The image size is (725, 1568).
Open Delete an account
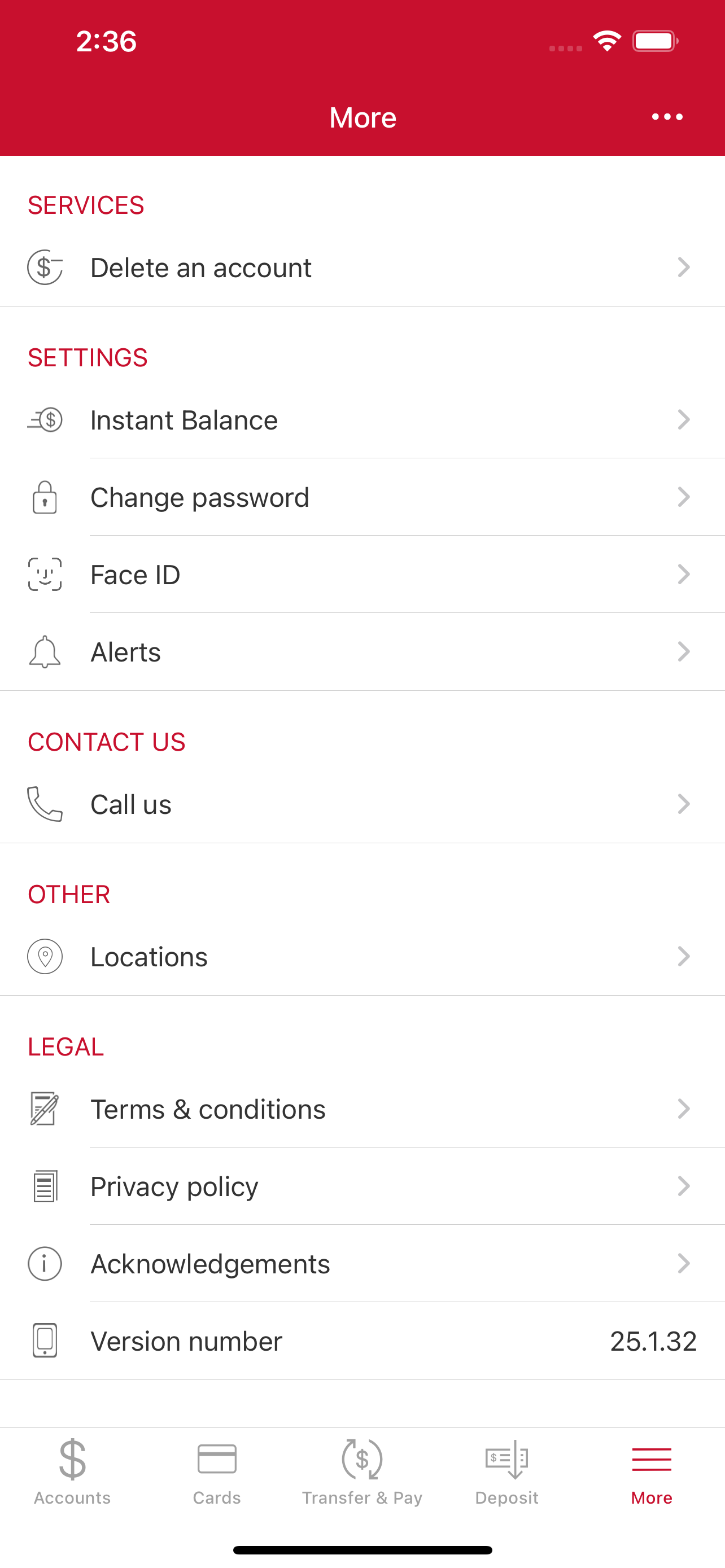coord(362,268)
